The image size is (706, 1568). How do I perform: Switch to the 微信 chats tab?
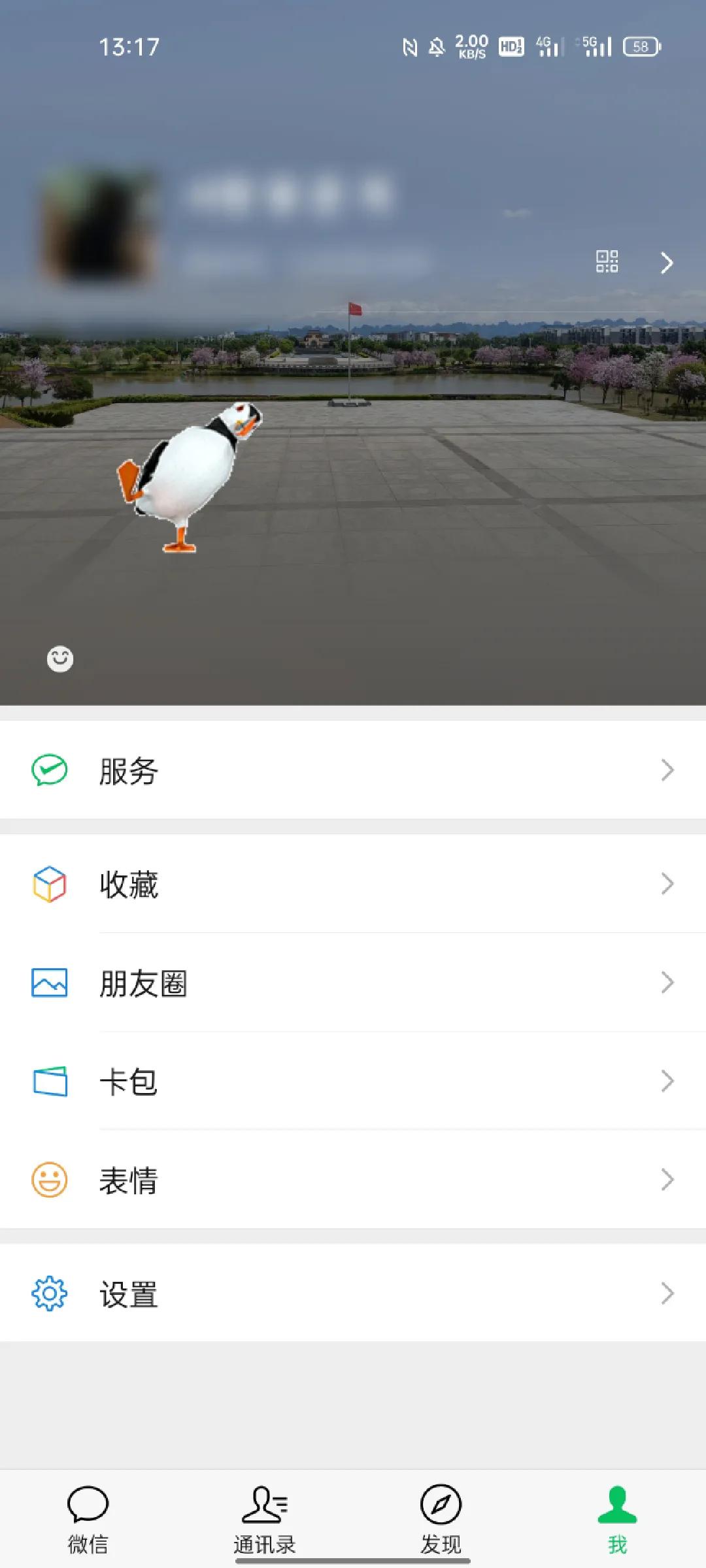tap(88, 1509)
